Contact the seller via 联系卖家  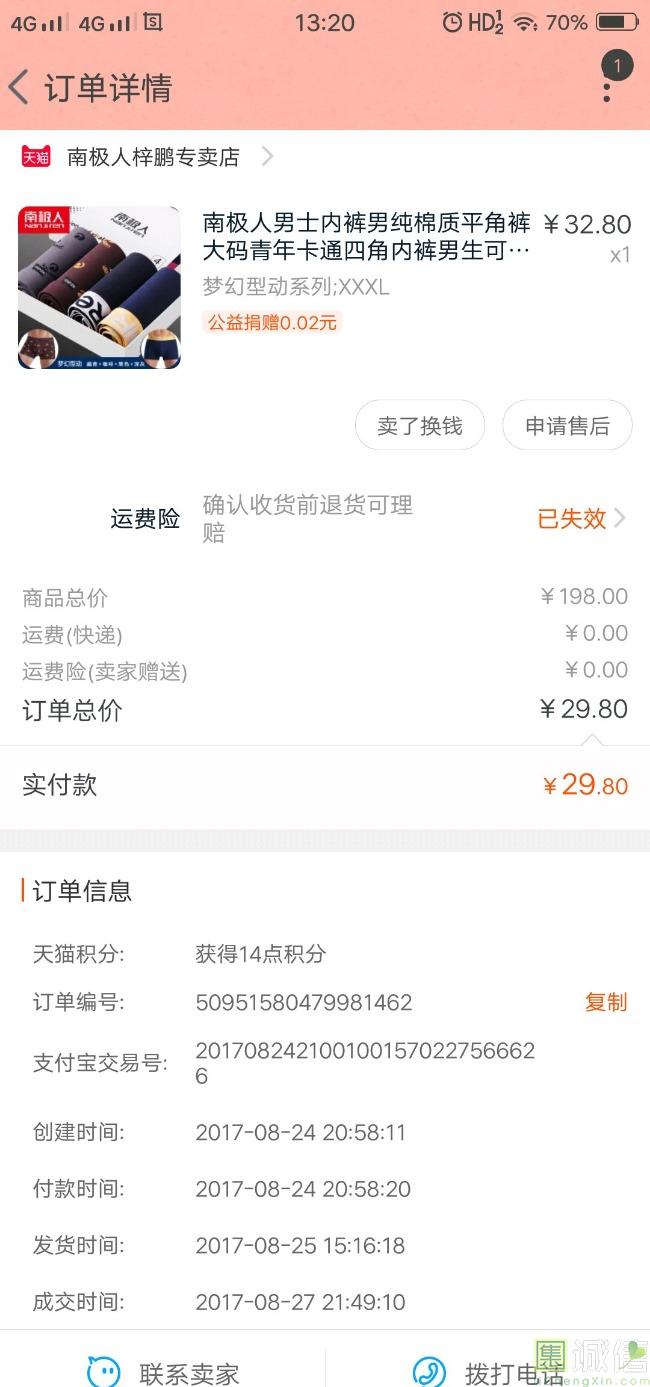pyautogui.click(x=163, y=1372)
